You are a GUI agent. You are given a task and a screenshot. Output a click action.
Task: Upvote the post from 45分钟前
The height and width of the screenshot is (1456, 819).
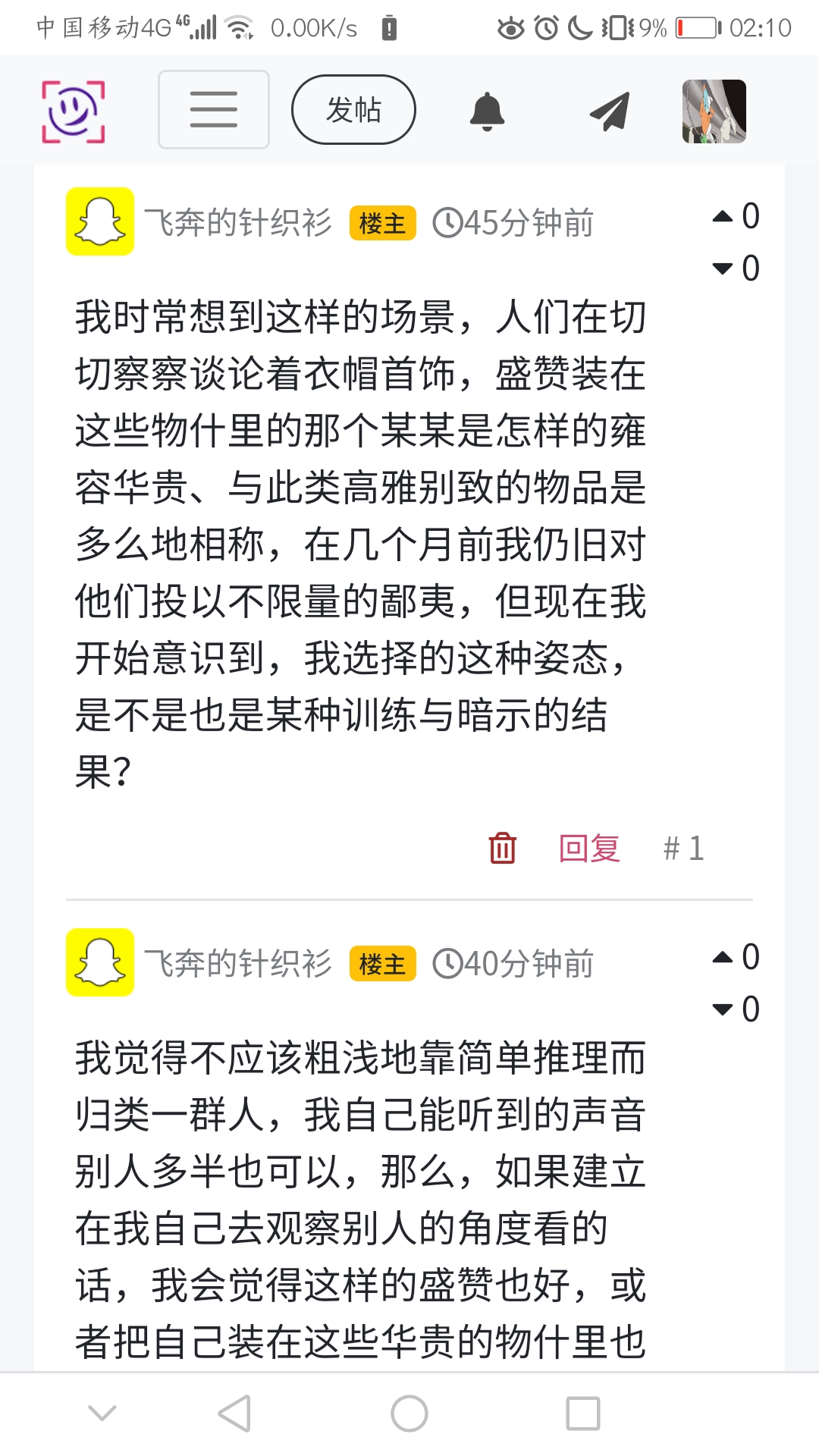[x=723, y=217]
